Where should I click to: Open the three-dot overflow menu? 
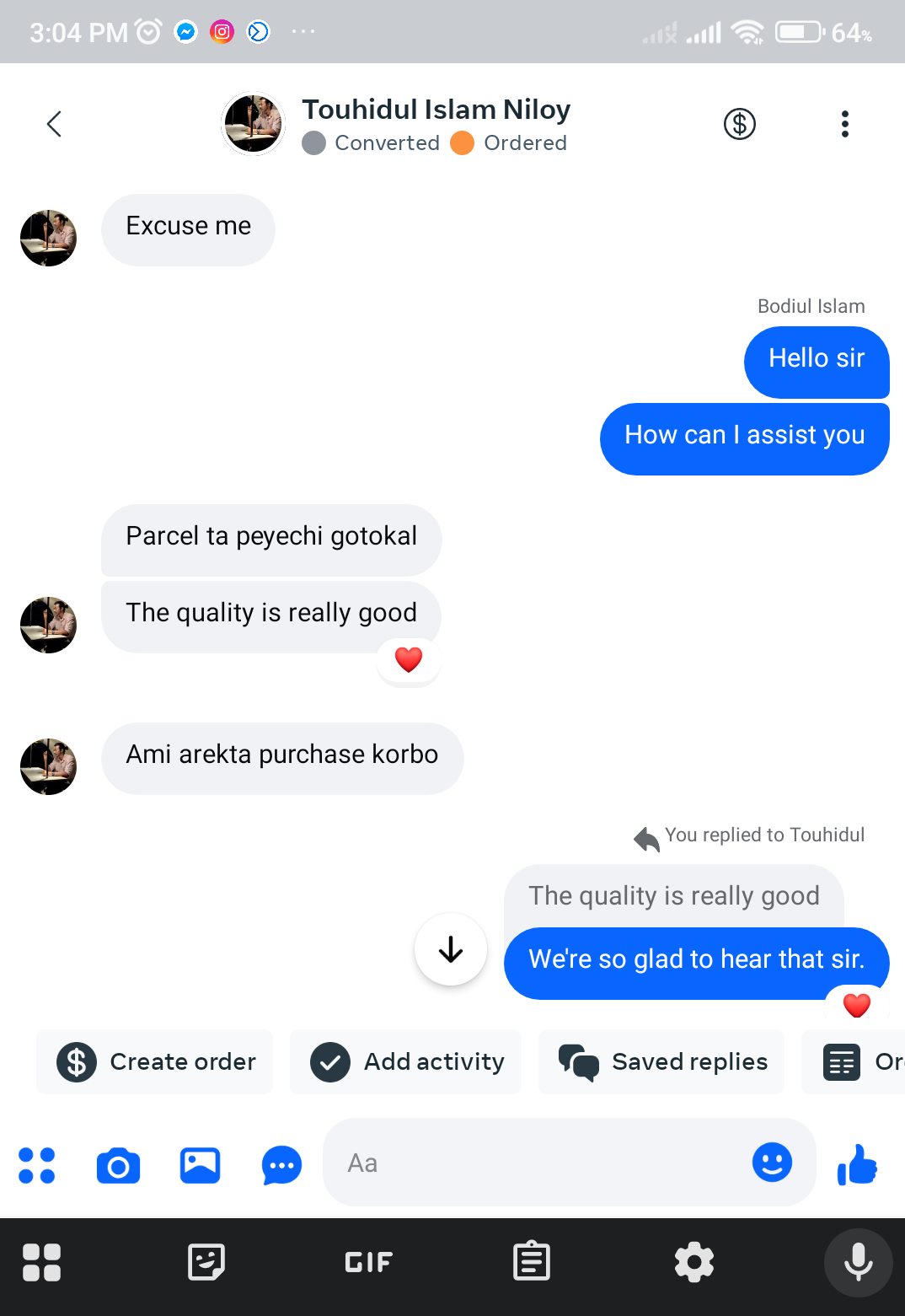click(x=844, y=124)
